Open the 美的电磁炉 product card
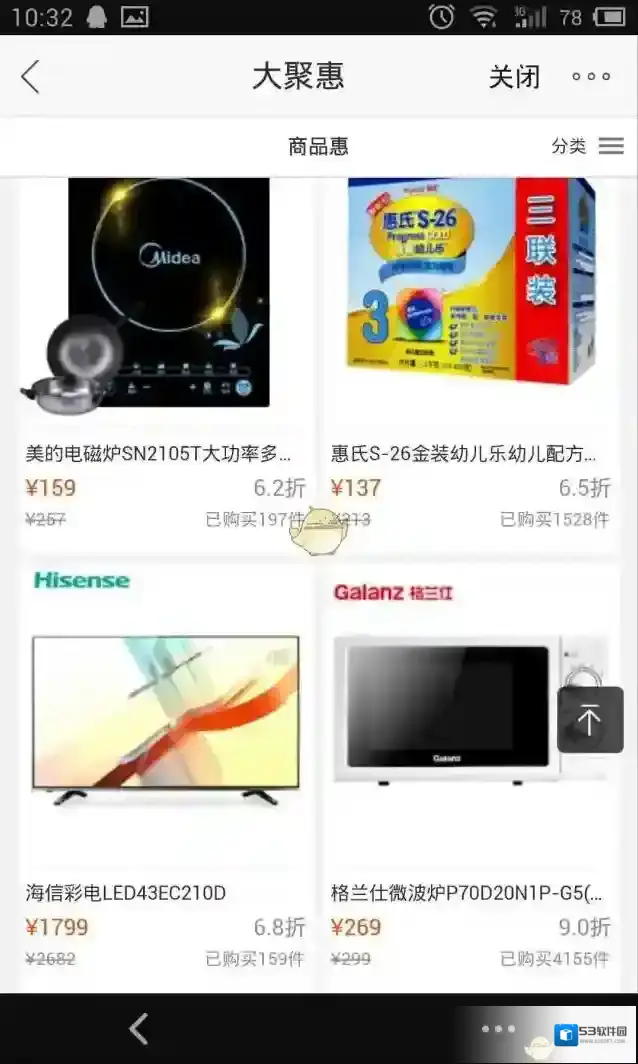This screenshot has width=638, height=1064. [166, 360]
